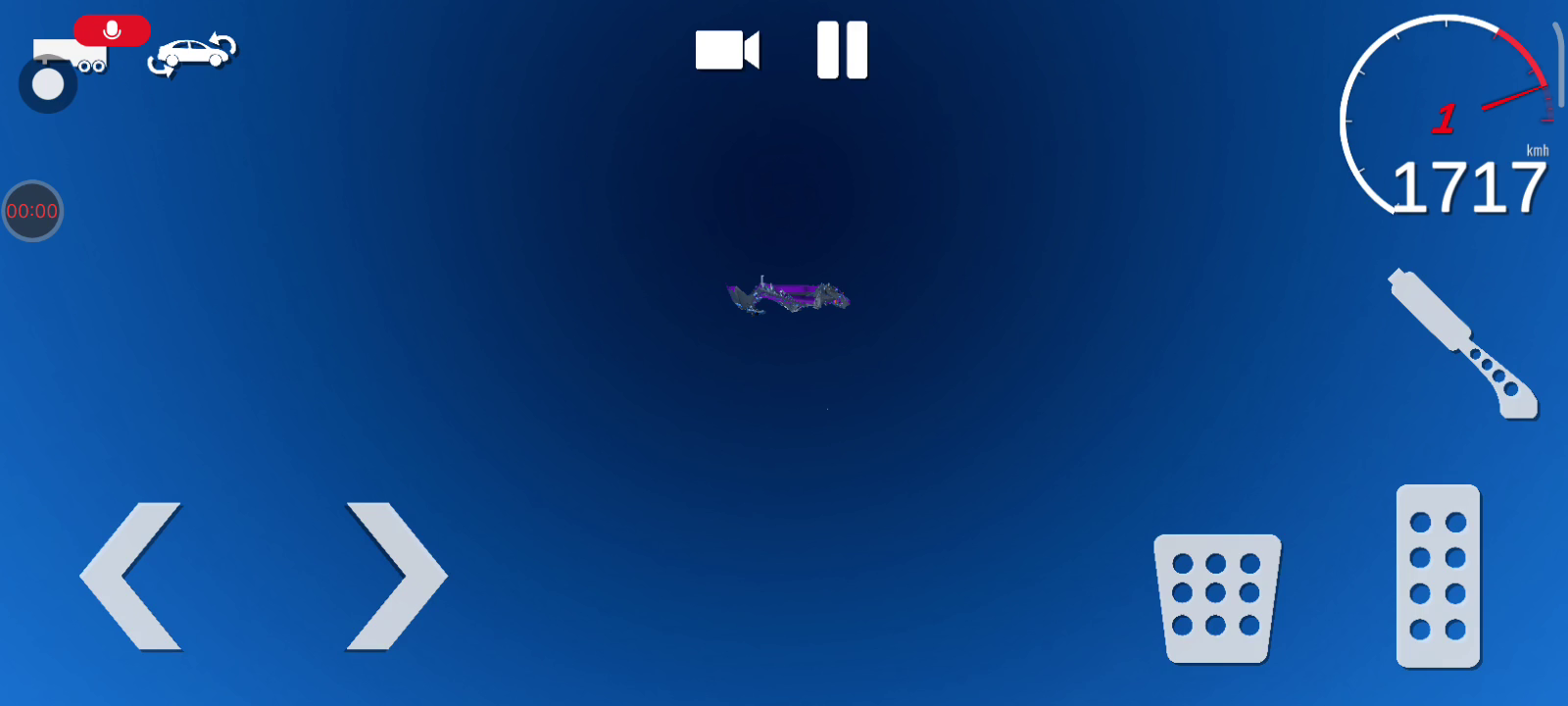Screen dimensions: 1568x706
Task: Step on the gas pedal
Action: click(1438, 576)
